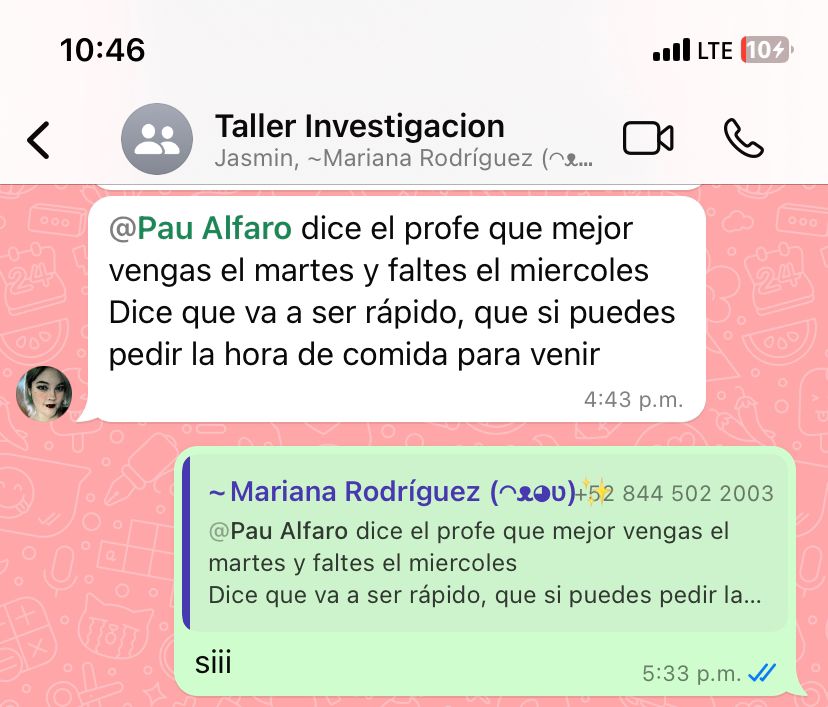The width and height of the screenshot is (828, 707).
Task: Start a voice call with the group
Action: point(743,139)
